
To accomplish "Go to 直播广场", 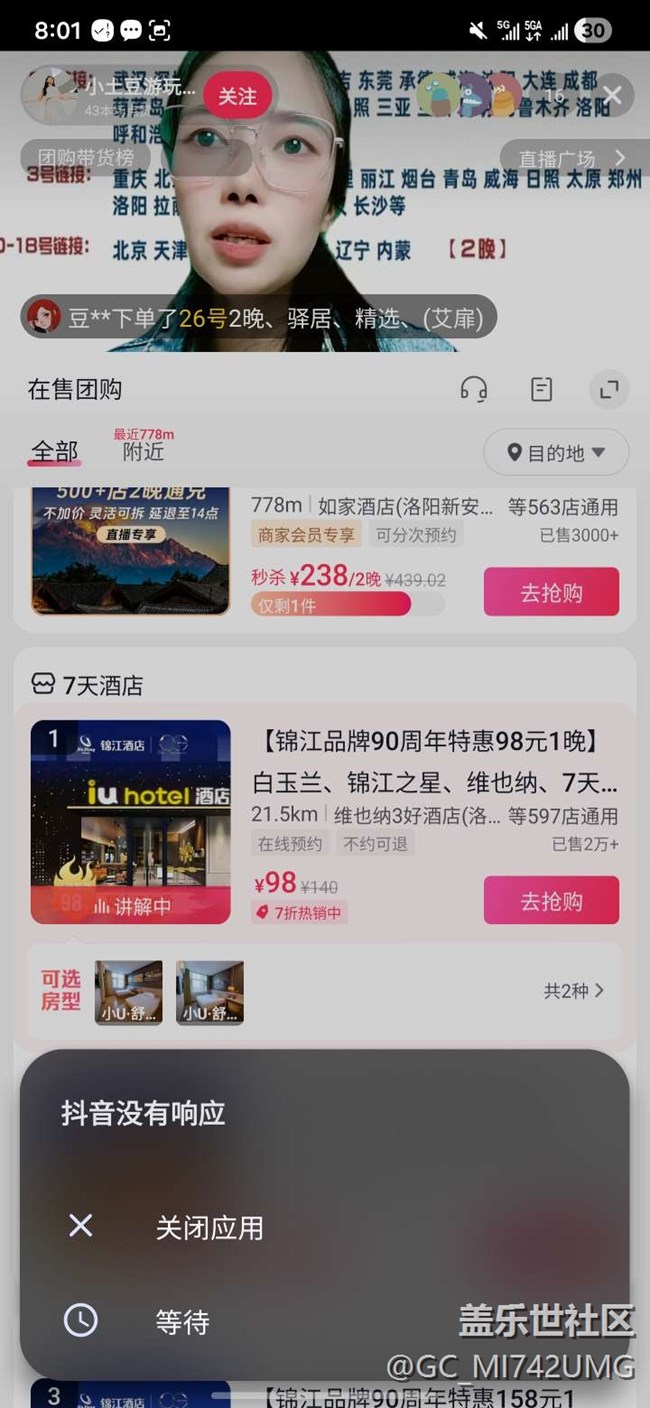I will click(570, 158).
